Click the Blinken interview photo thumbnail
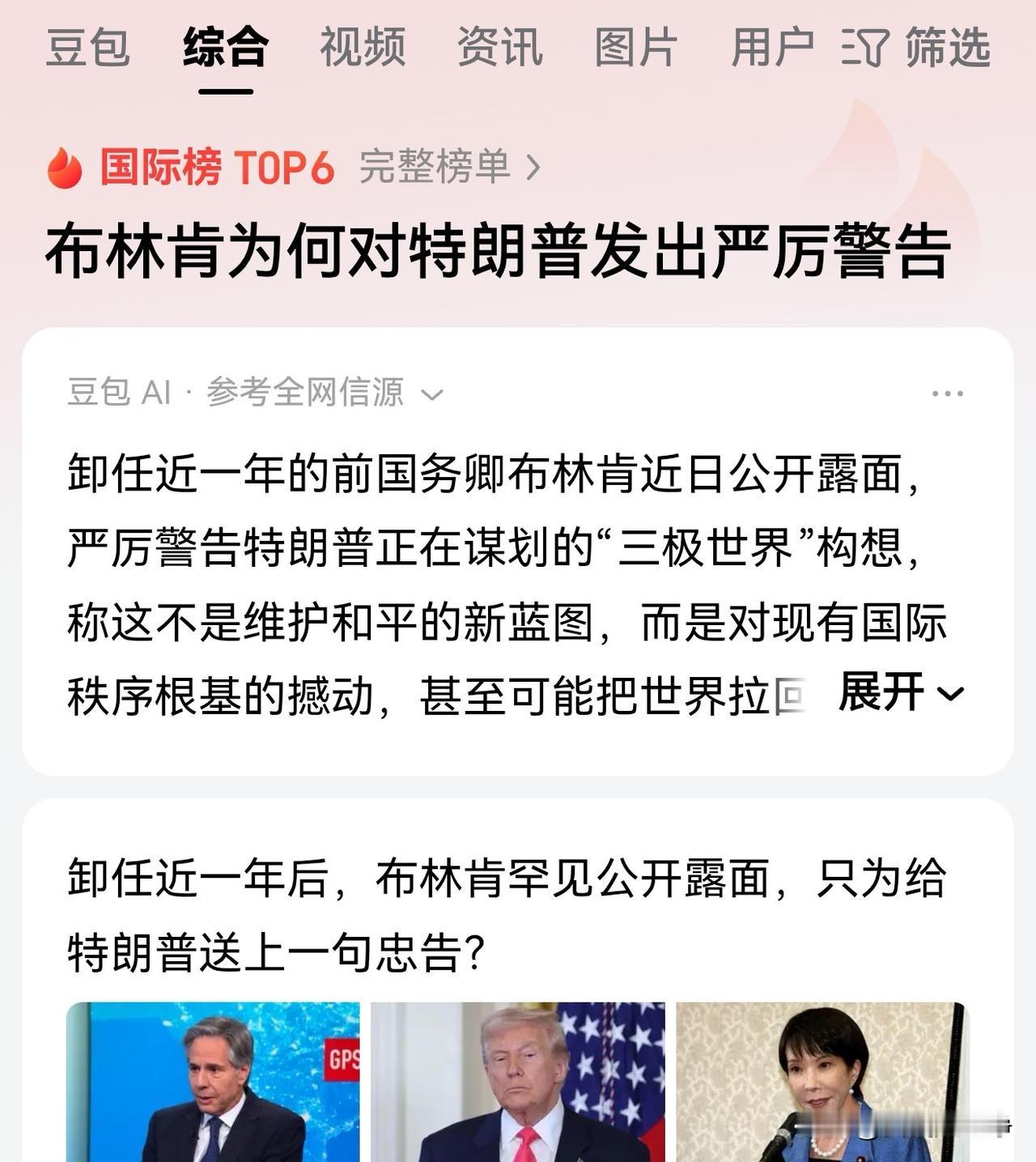The image size is (1036, 1162). (213, 1085)
